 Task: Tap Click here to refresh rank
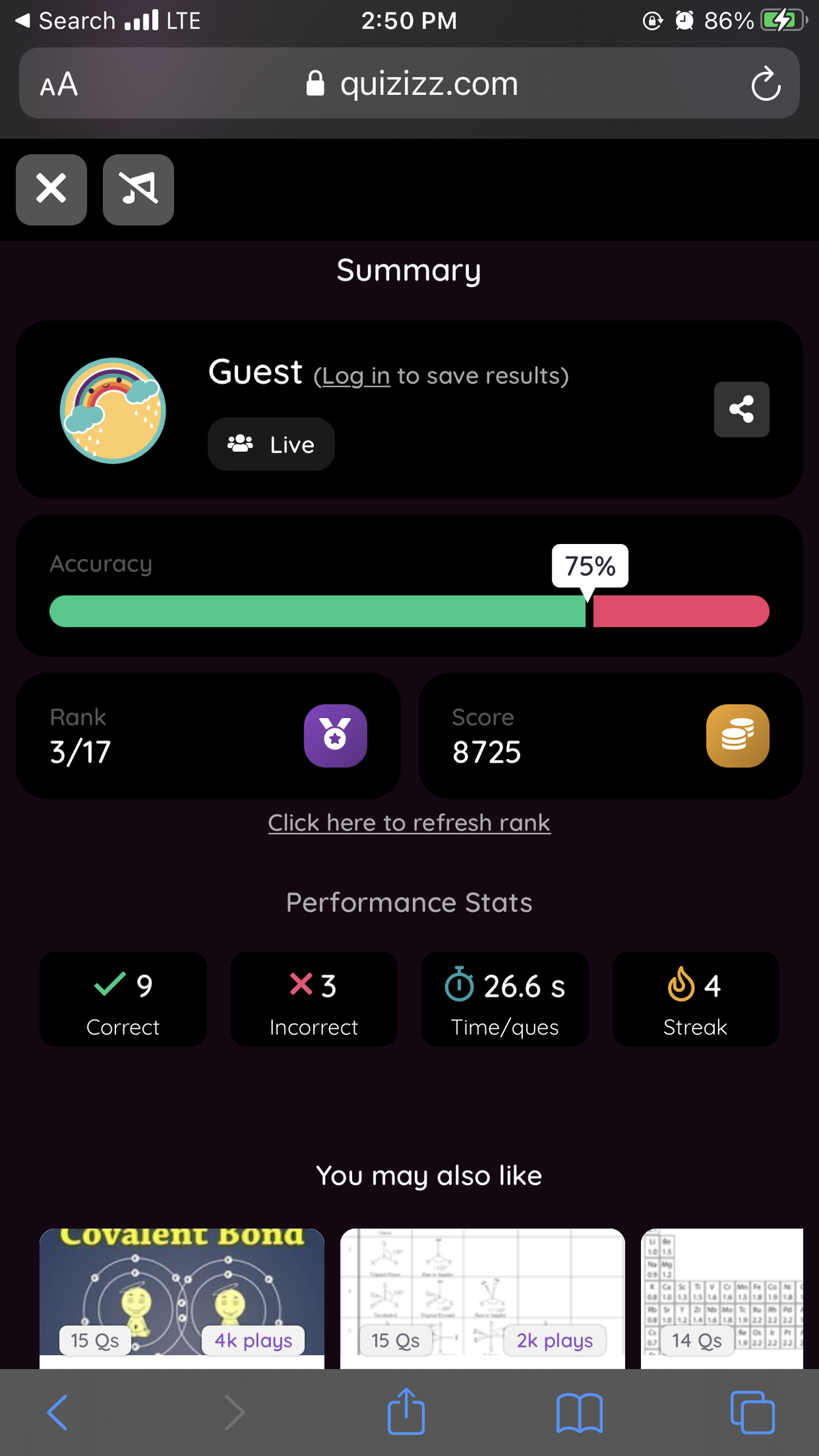click(409, 823)
